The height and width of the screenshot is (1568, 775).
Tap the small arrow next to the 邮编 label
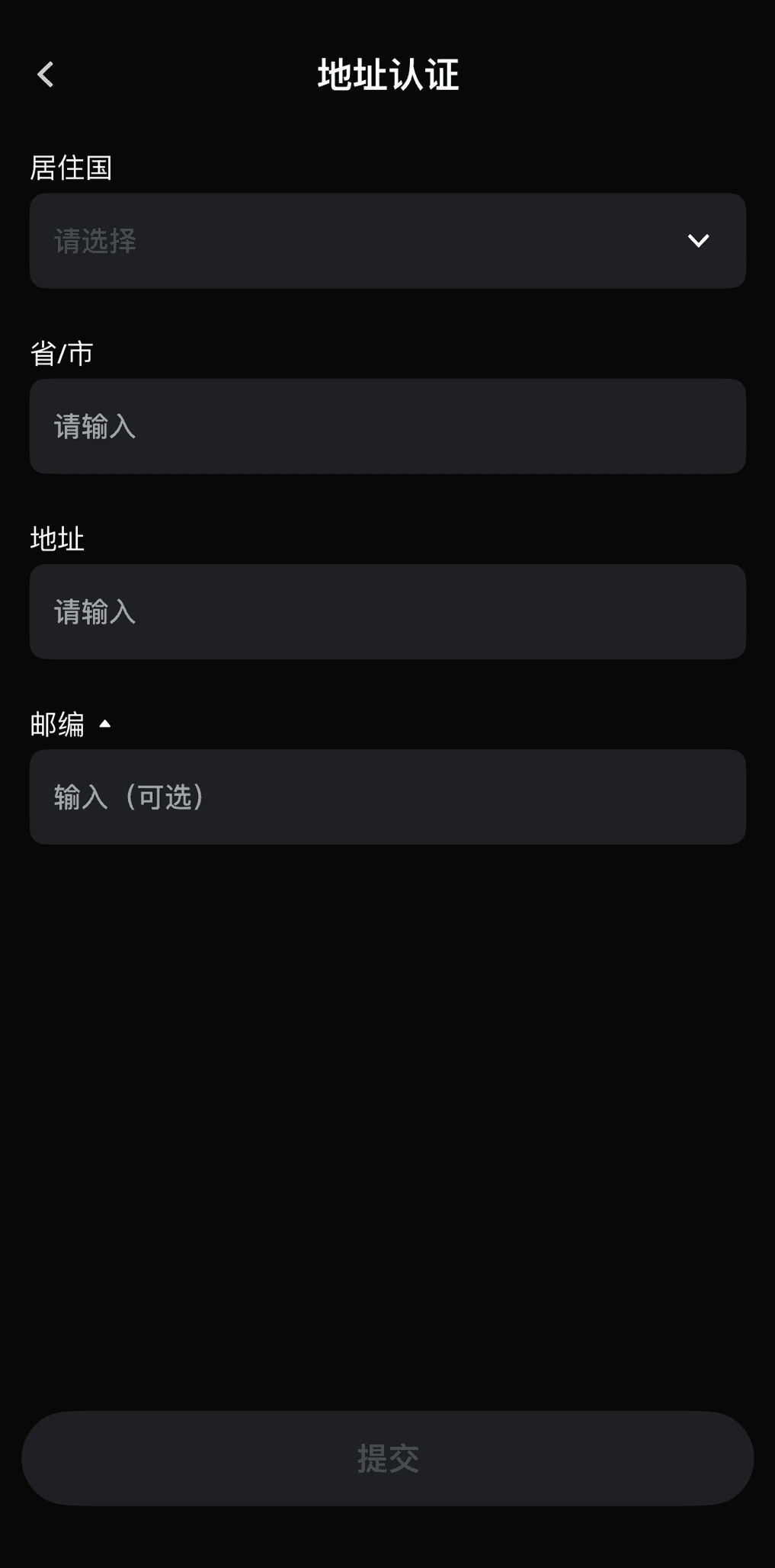point(104,723)
